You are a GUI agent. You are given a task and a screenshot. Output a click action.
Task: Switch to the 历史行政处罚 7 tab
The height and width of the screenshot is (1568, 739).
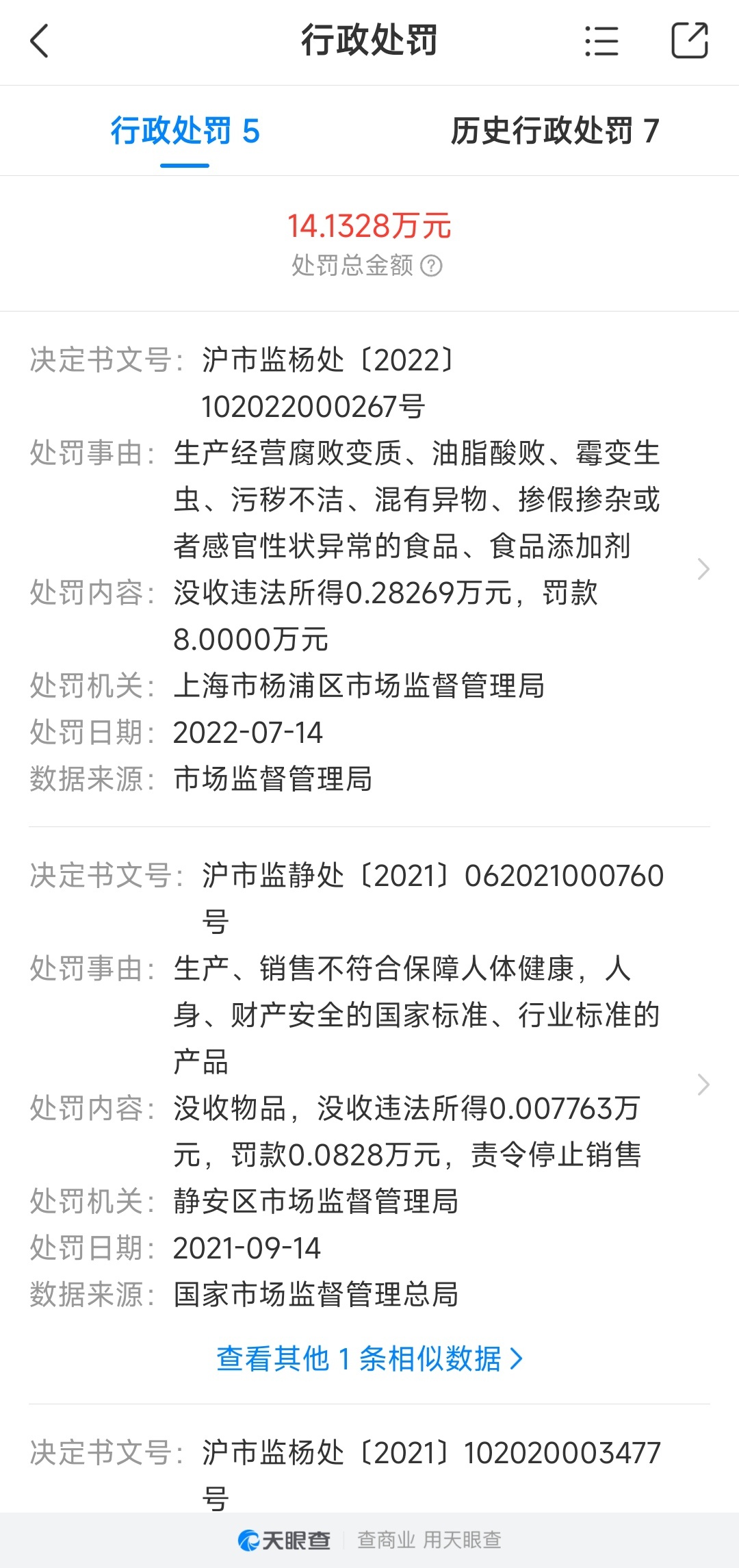[x=554, y=131]
